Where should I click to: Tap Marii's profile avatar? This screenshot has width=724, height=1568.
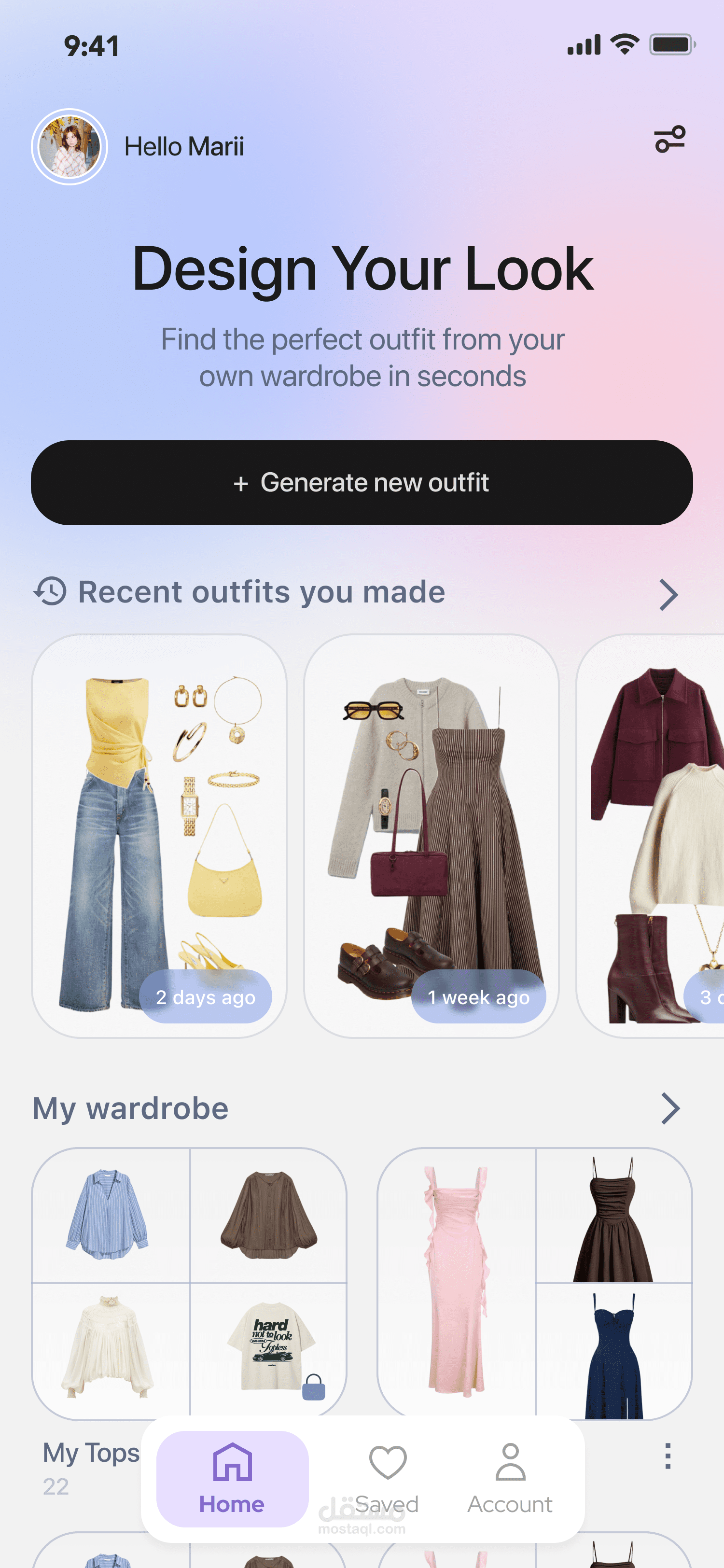pos(70,147)
